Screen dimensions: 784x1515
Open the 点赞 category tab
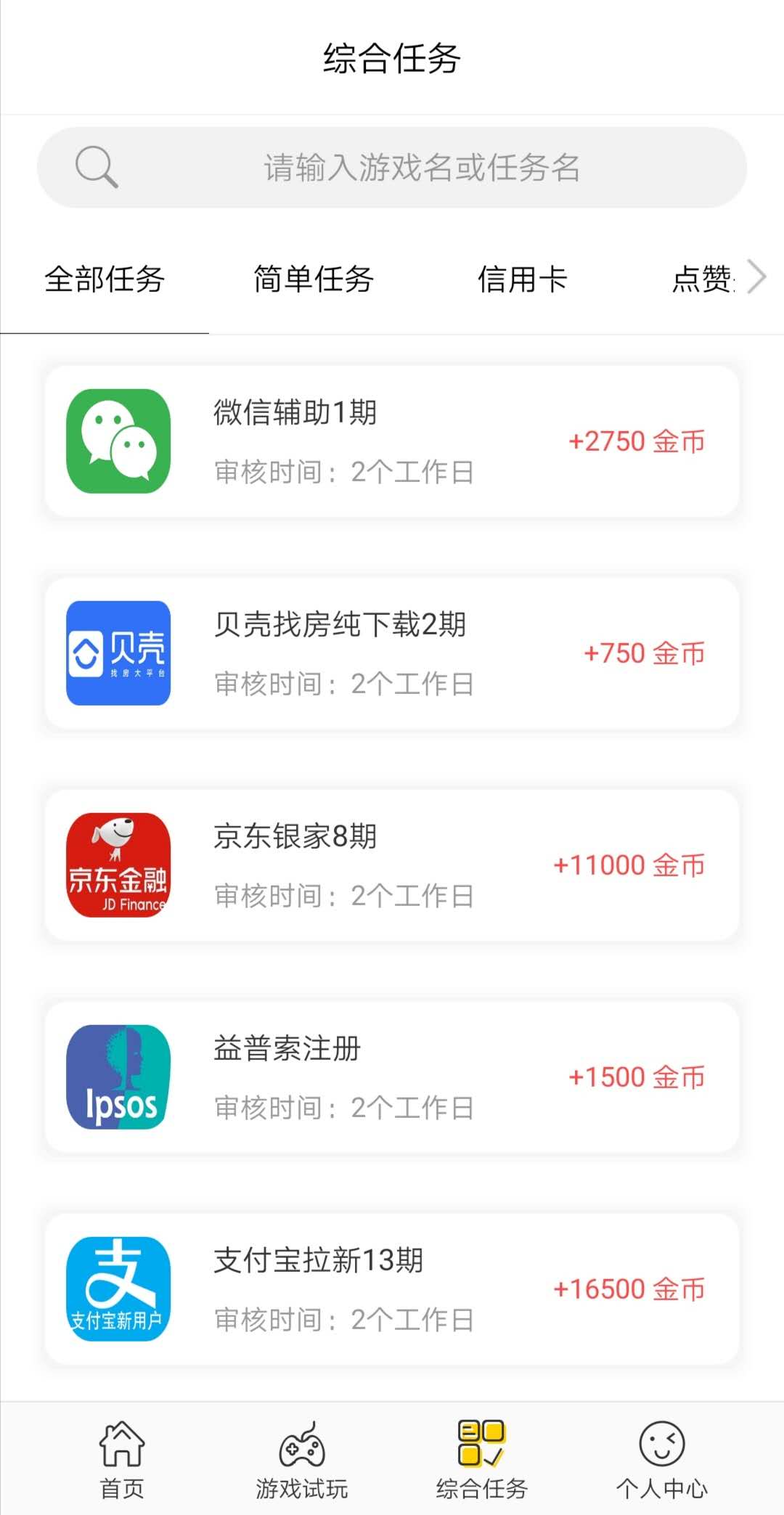point(703,279)
